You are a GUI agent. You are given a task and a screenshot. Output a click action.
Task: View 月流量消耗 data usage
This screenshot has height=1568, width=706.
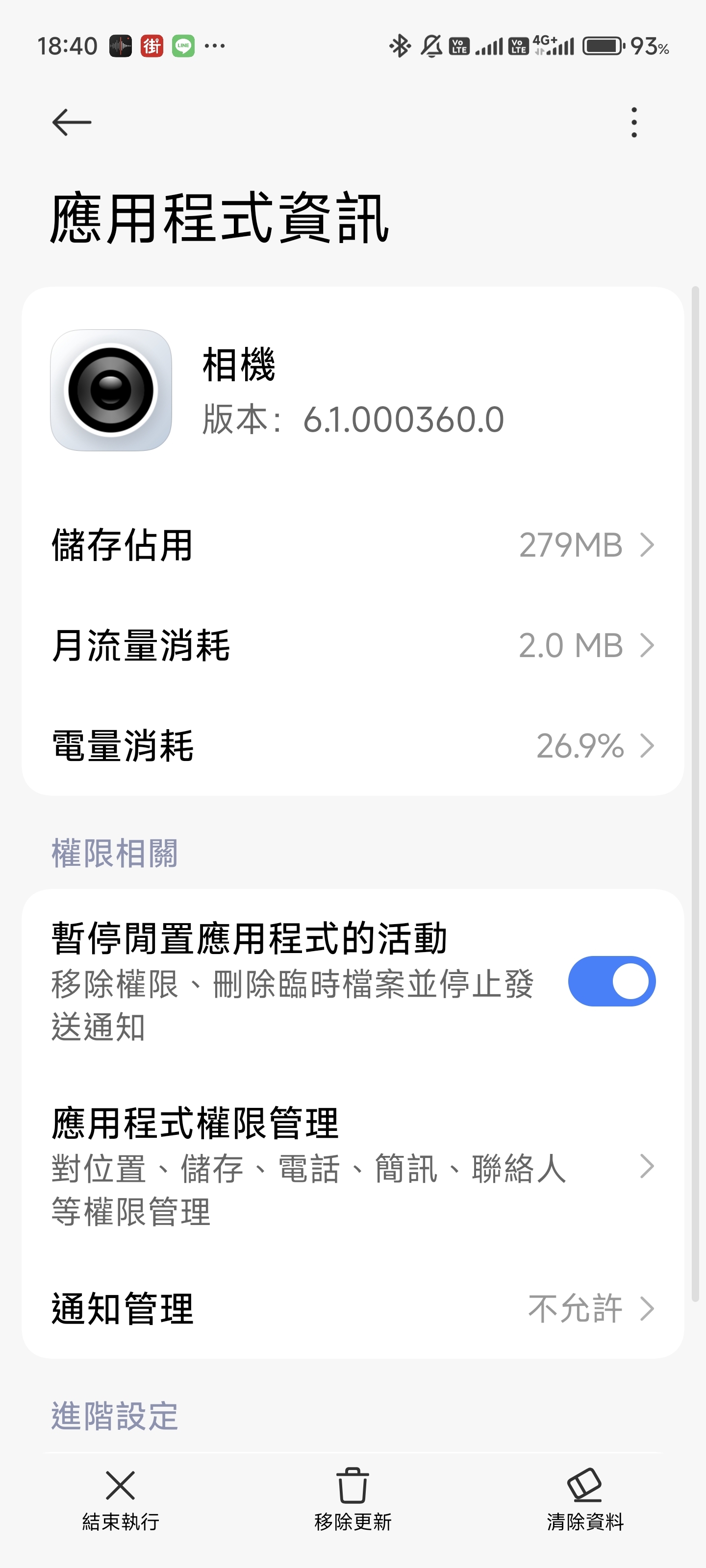tap(353, 645)
